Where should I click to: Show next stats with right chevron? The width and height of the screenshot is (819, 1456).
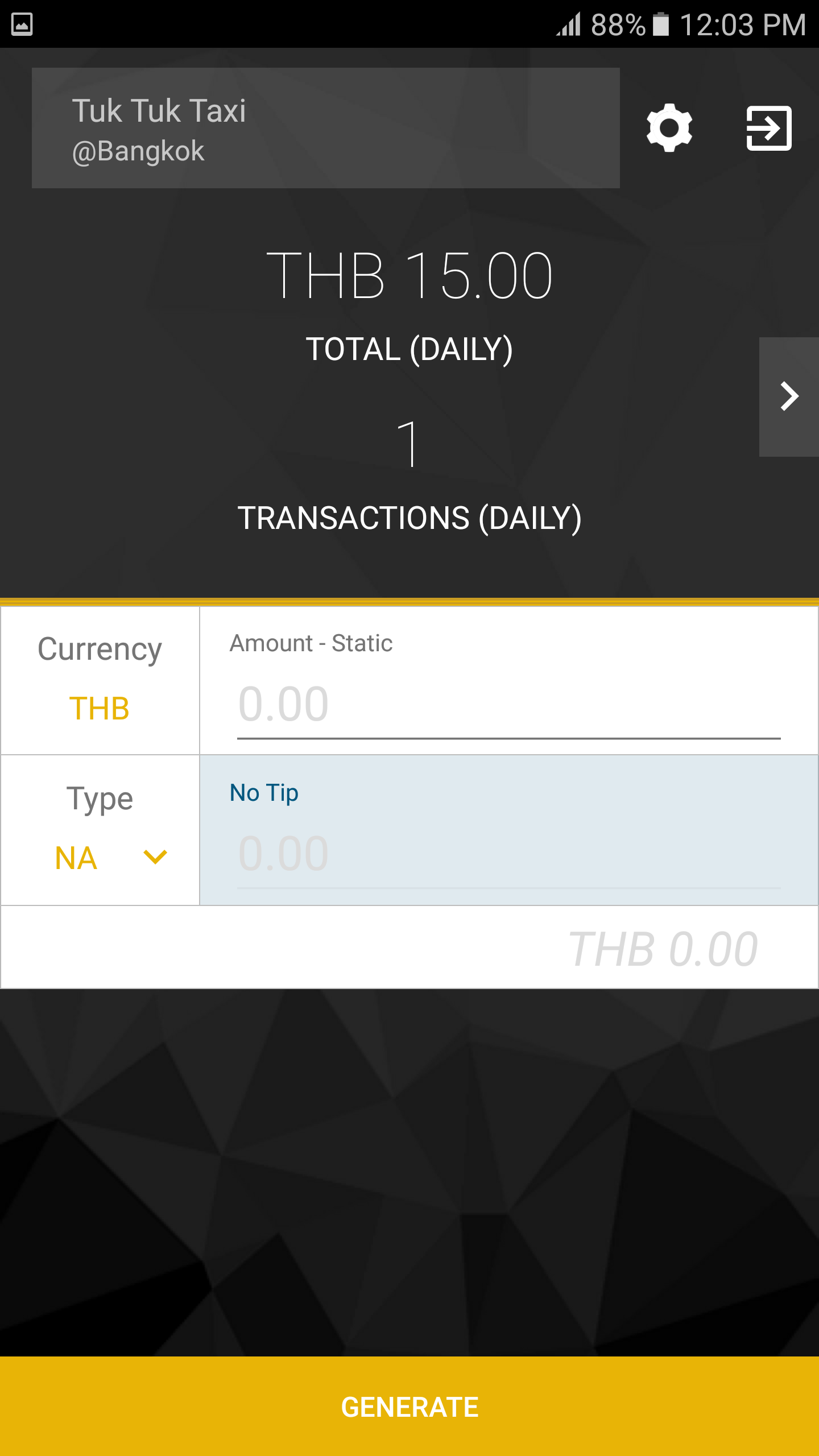tap(789, 396)
